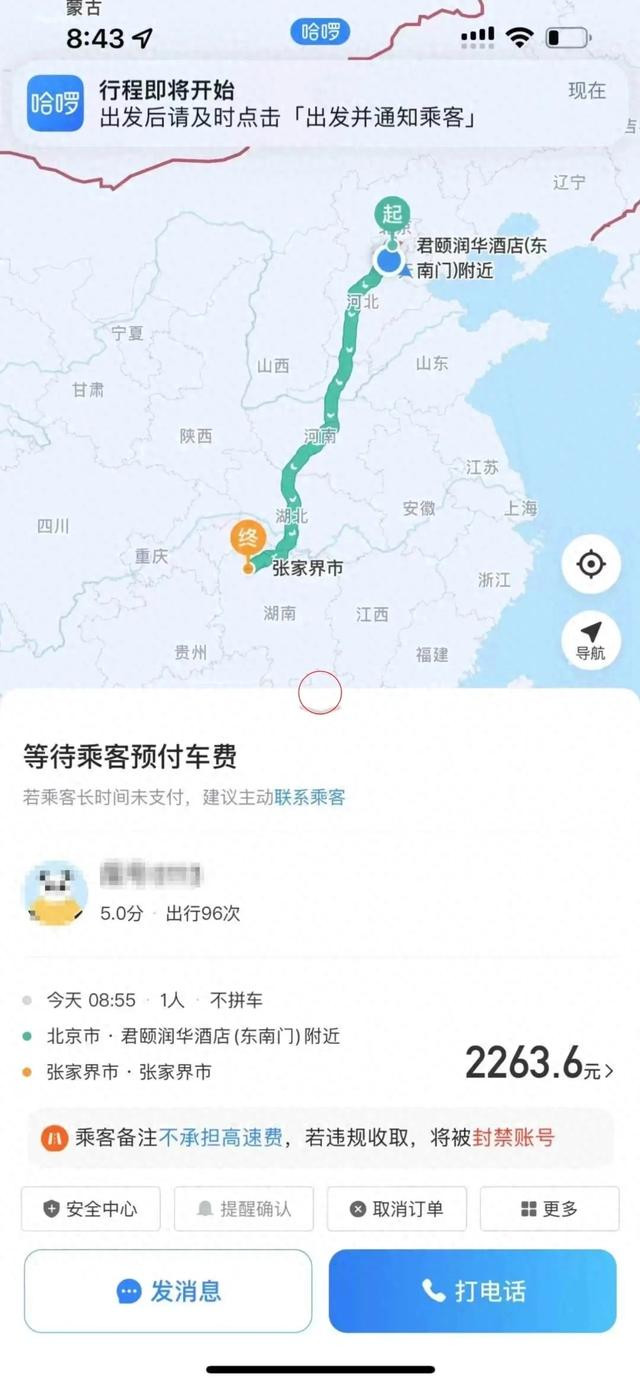This screenshot has width=640, height=1385.
Task: Expand the 2263.6元 fare details
Action: (540, 1065)
